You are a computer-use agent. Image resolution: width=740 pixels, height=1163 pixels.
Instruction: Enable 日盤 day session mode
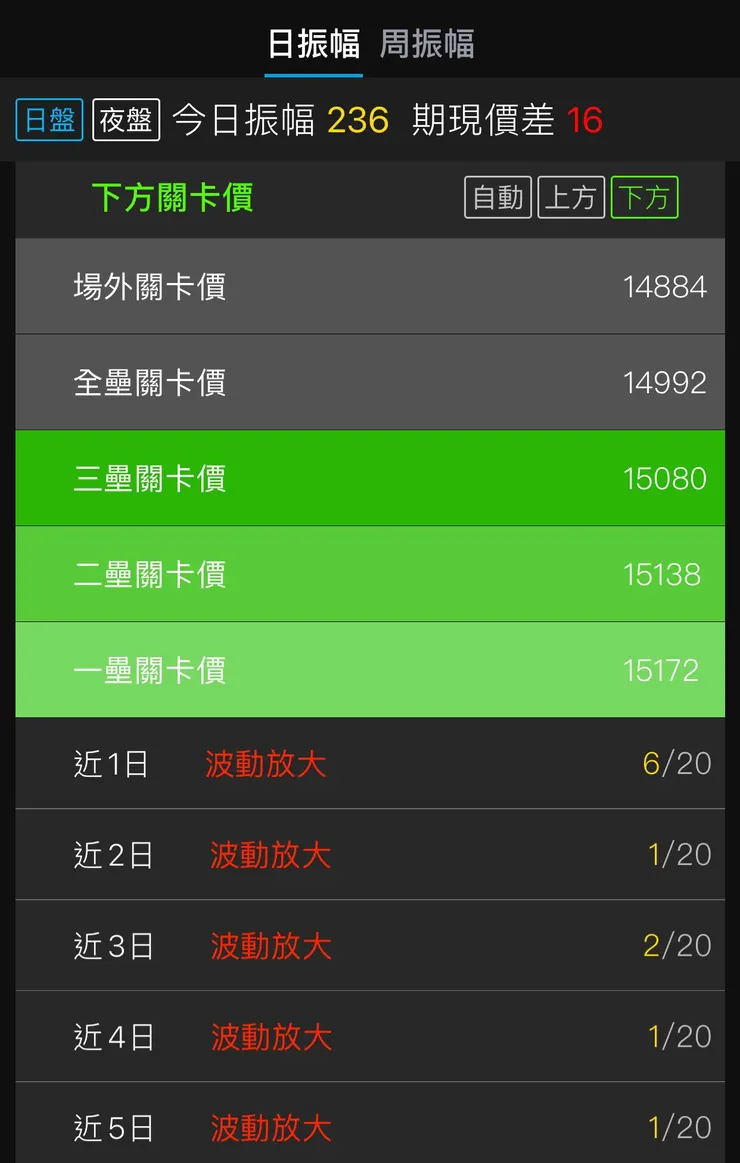(x=48, y=119)
